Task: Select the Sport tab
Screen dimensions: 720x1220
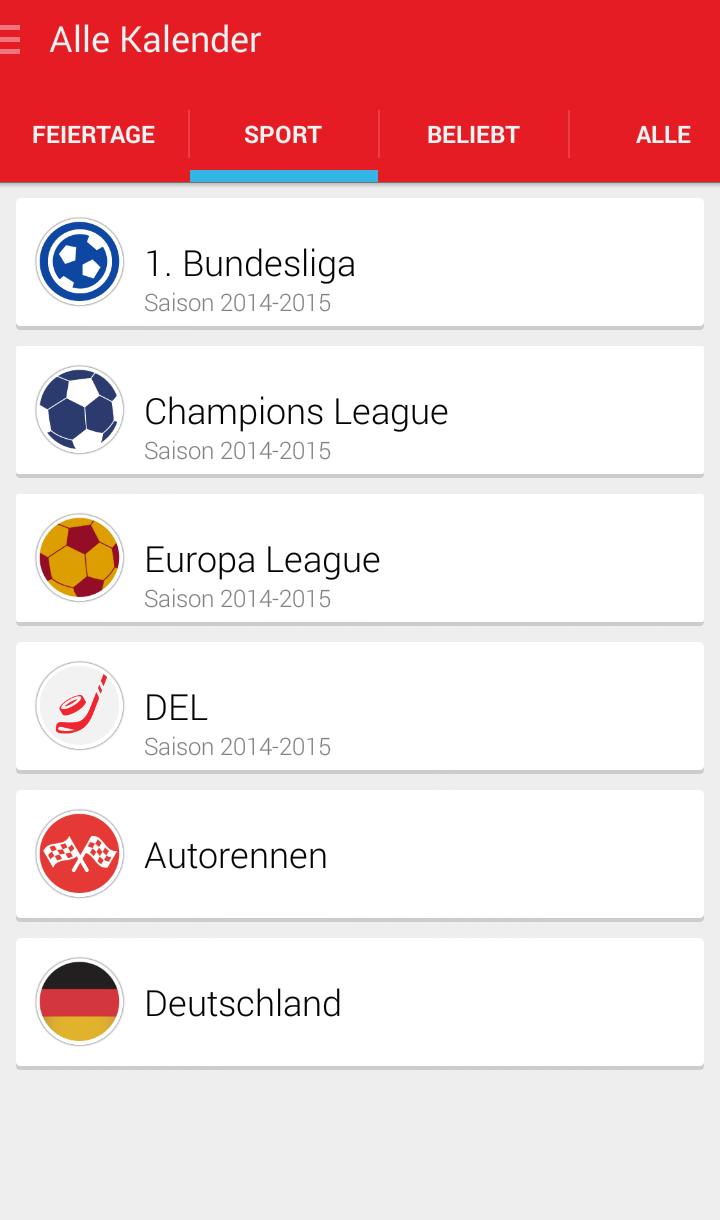Action: (x=283, y=135)
